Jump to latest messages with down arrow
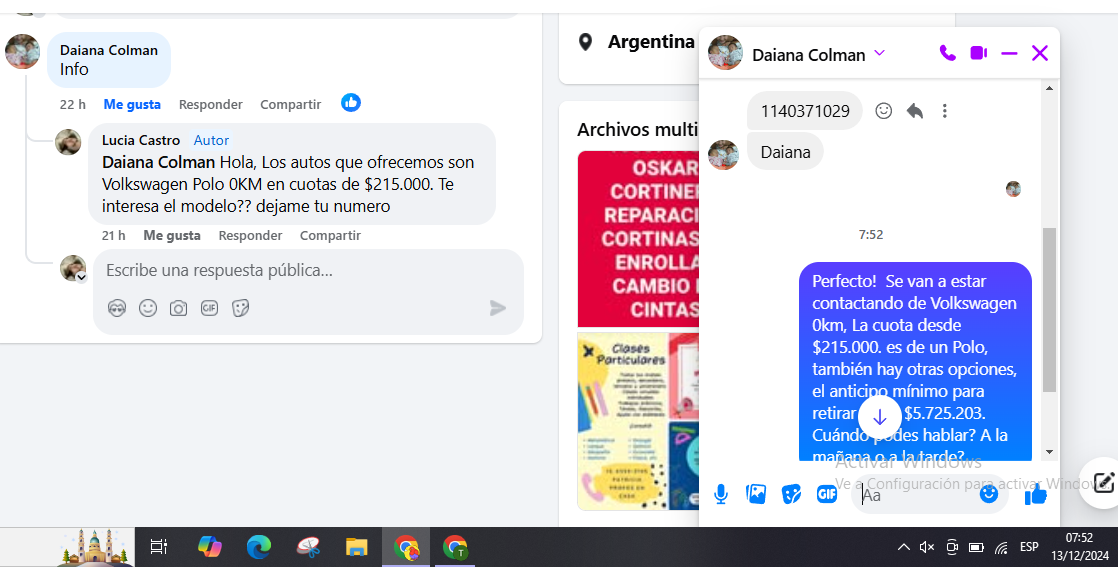The width and height of the screenshot is (1118, 567). point(879,418)
